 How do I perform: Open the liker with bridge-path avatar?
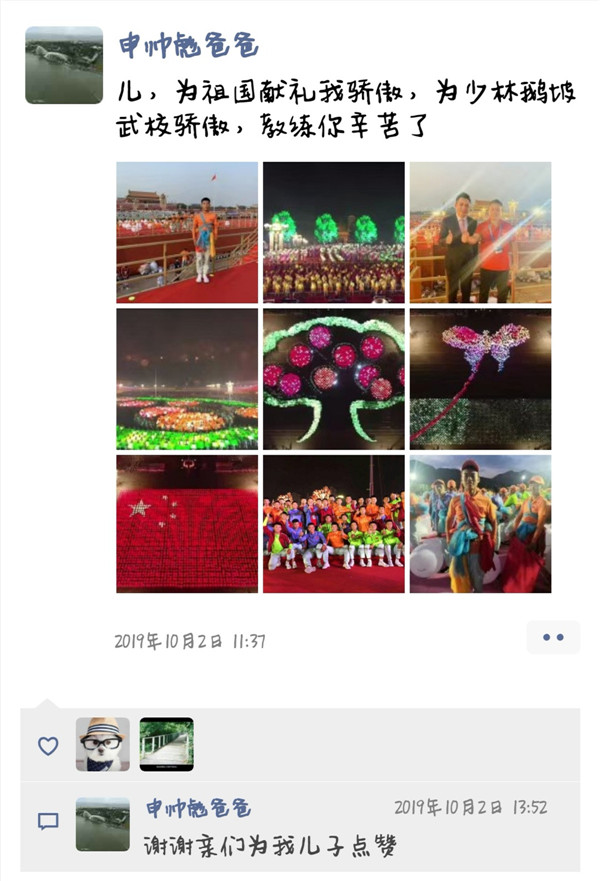tap(167, 744)
